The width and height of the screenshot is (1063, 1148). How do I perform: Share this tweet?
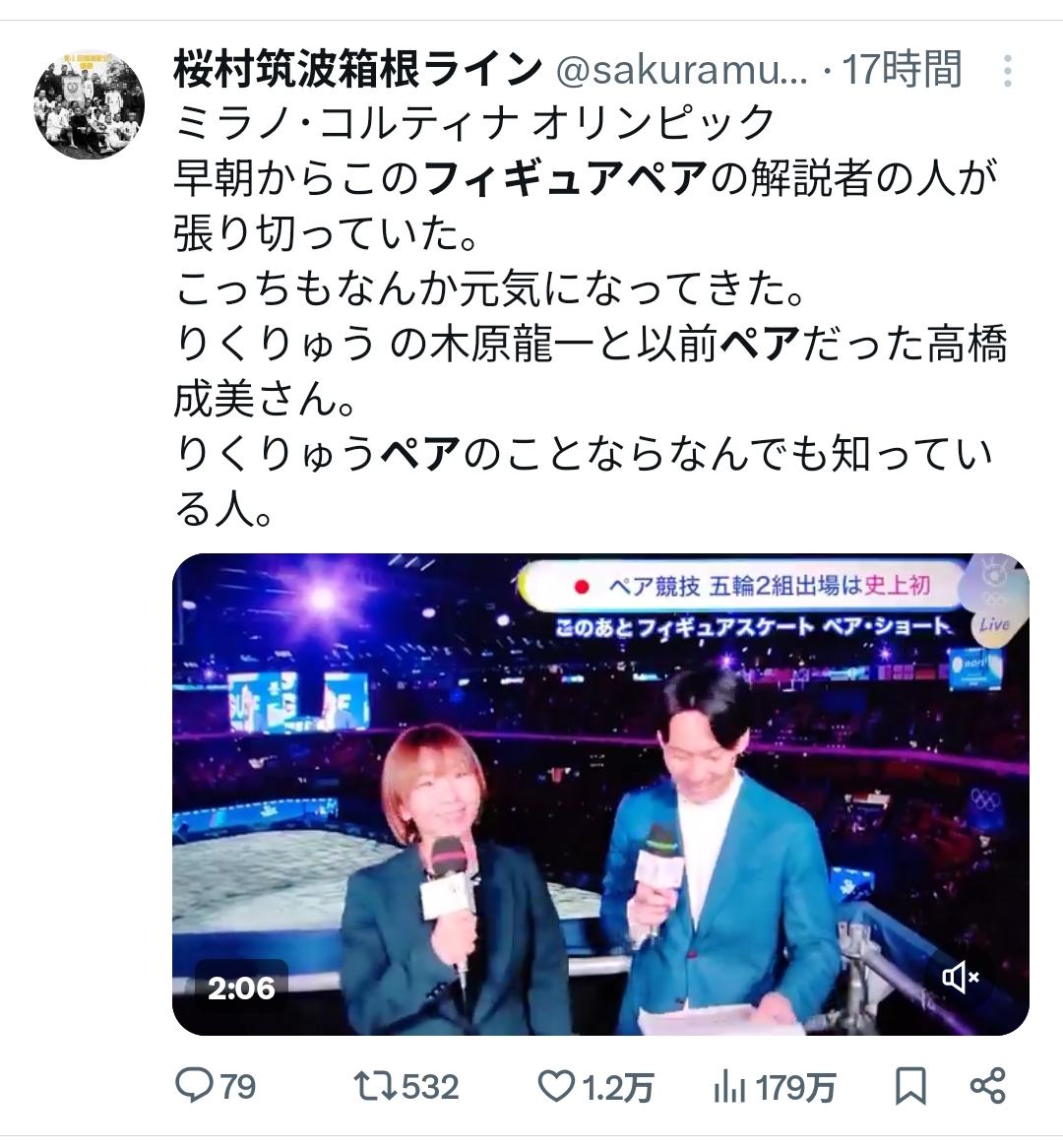[986, 1086]
